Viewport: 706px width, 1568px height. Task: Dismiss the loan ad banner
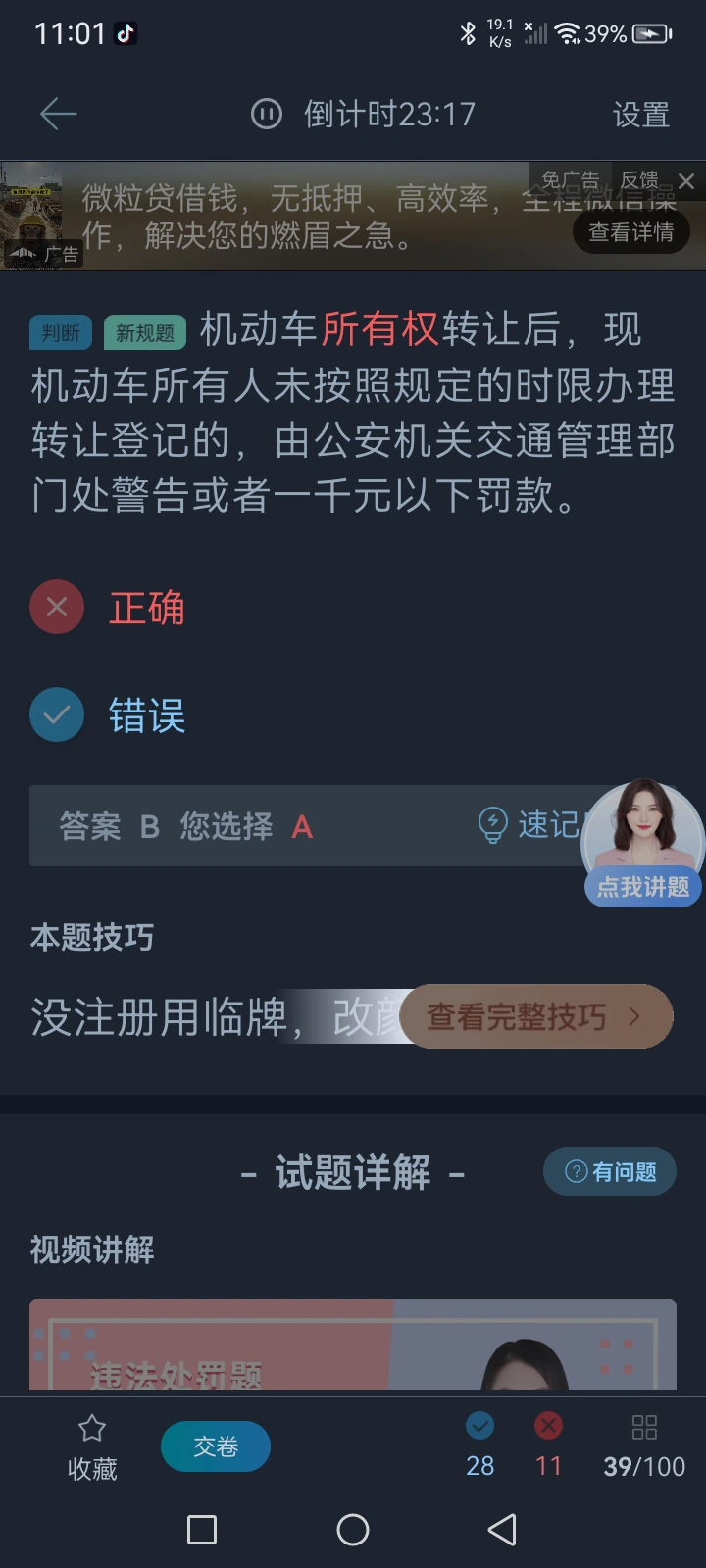coord(686,181)
